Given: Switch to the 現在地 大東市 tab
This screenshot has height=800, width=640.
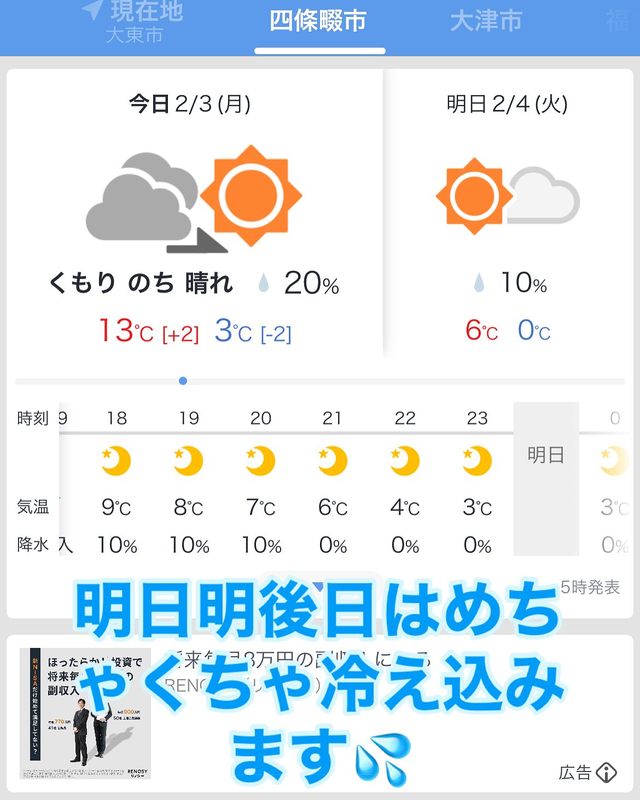Looking at the screenshot, I should [x=133, y=23].
